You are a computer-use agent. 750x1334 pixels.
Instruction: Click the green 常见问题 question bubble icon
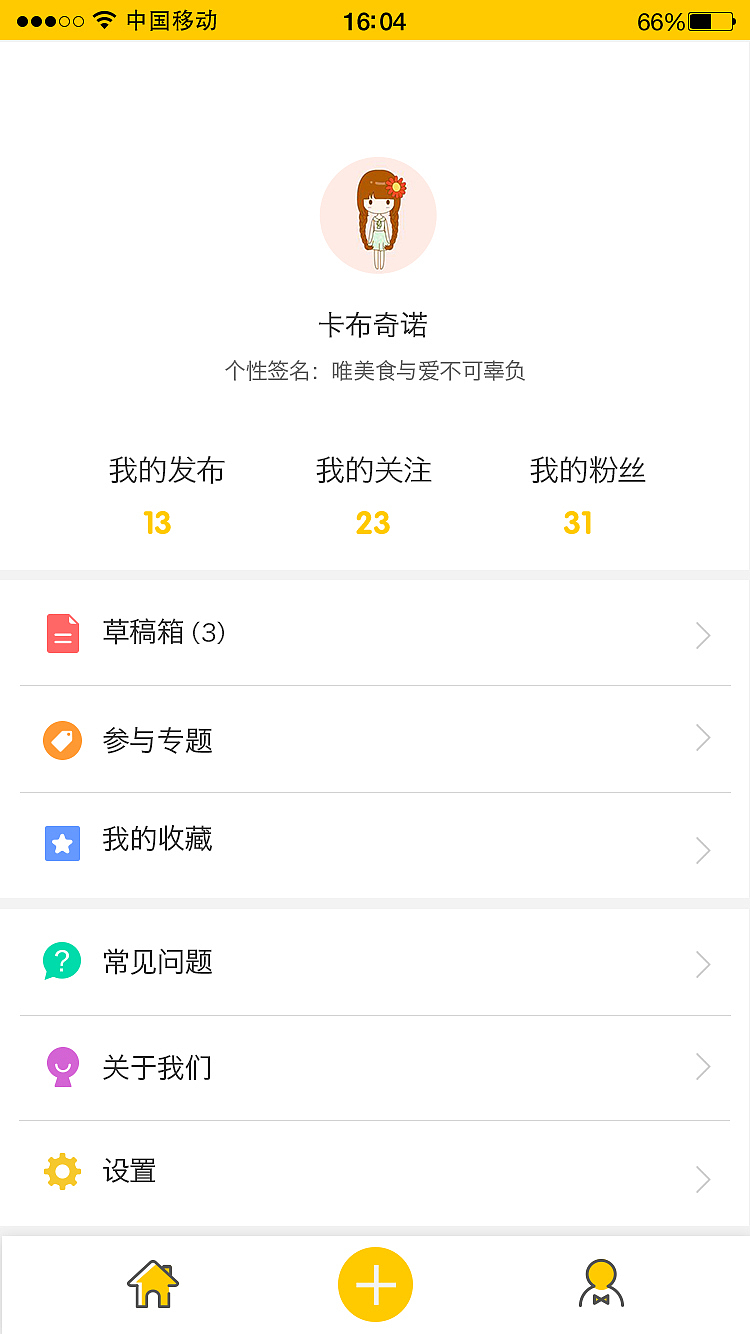click(62, 962)
